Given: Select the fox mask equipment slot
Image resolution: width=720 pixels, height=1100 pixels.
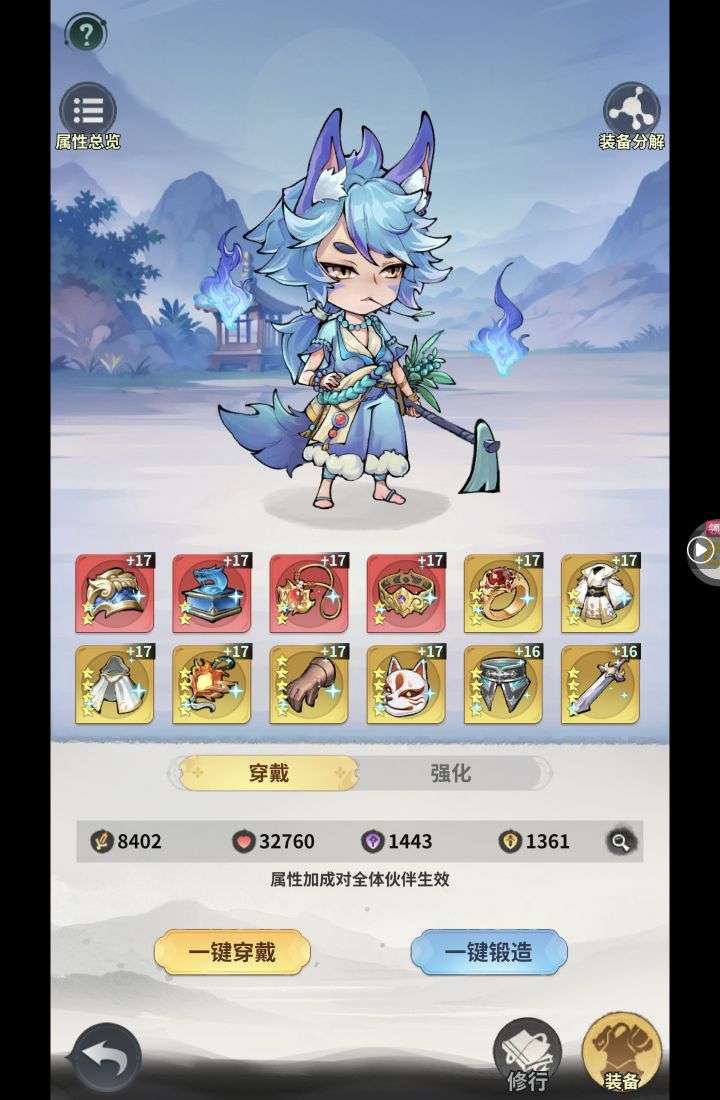Looking at the screenshot, I should [x=405, y=685].
